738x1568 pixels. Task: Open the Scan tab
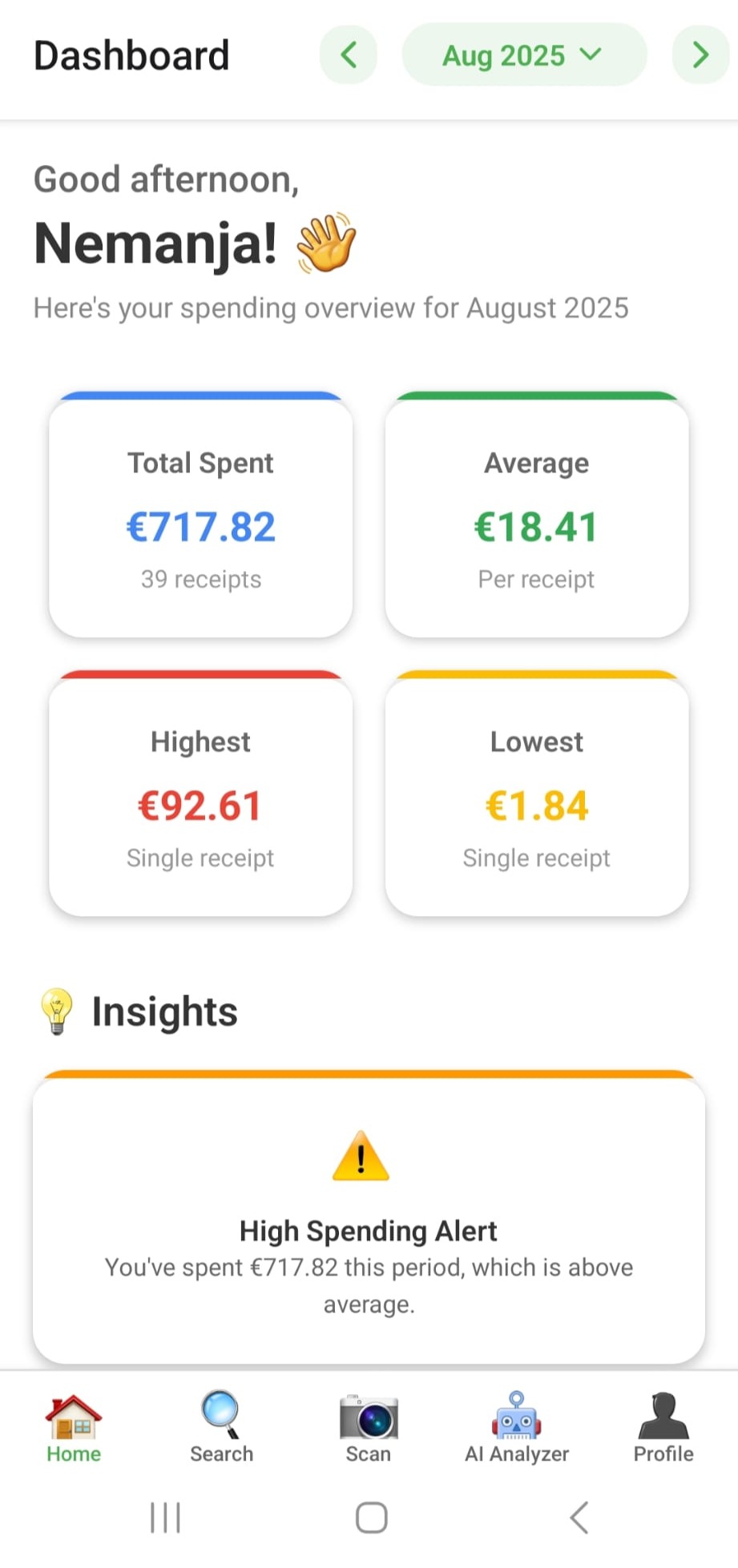click(369, 1428)
